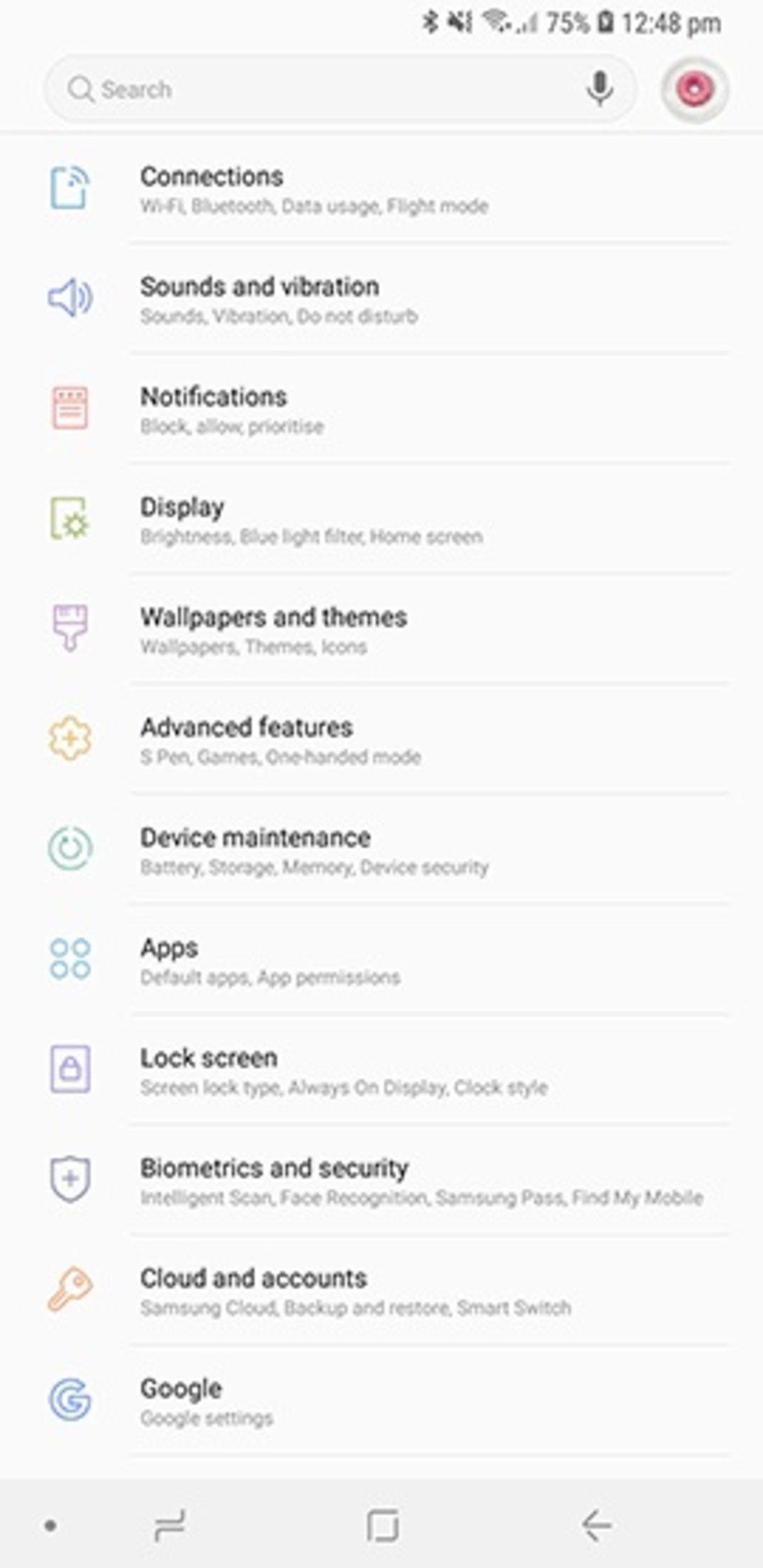The image size is (763, 1568).
Task: Tap the Search field
Action: click(x=318, y=90)
